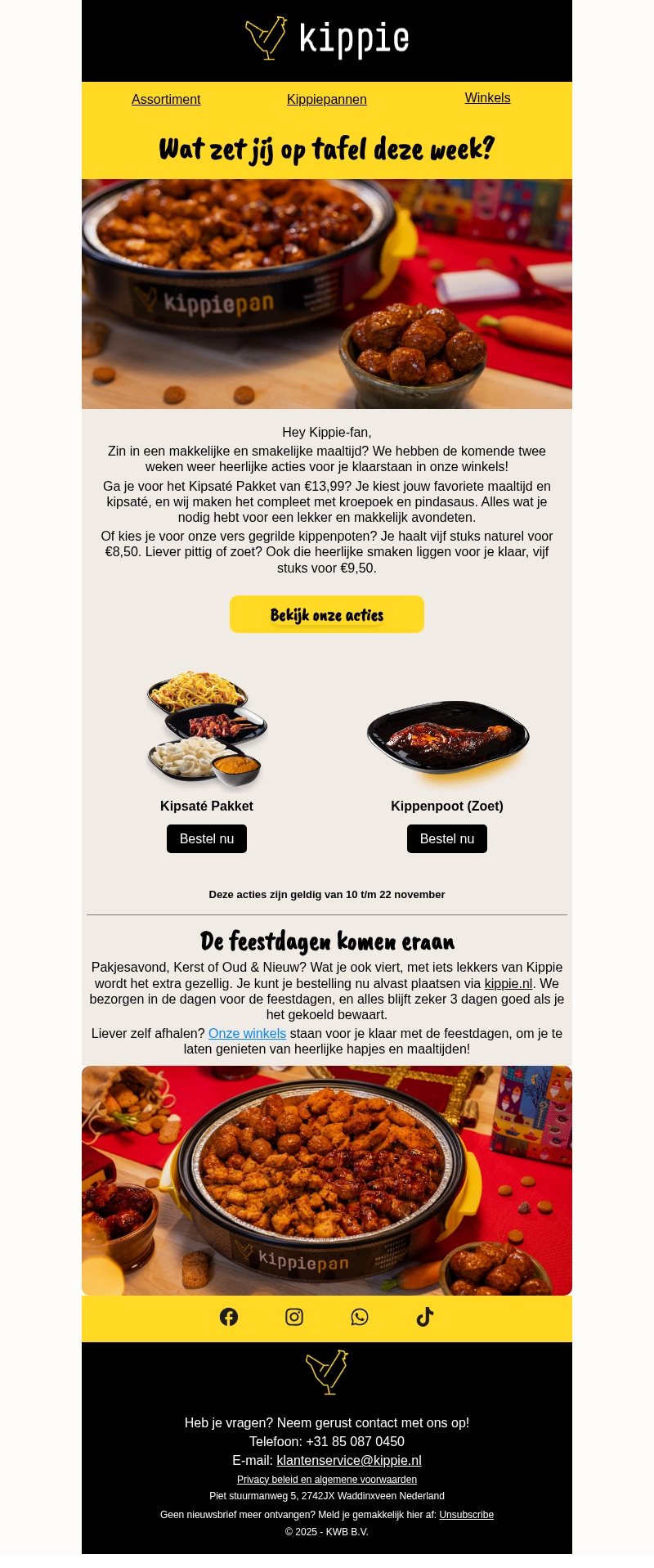Unsubscribe from the newsletter
654x1568 pixels.
click(466, 1514)
